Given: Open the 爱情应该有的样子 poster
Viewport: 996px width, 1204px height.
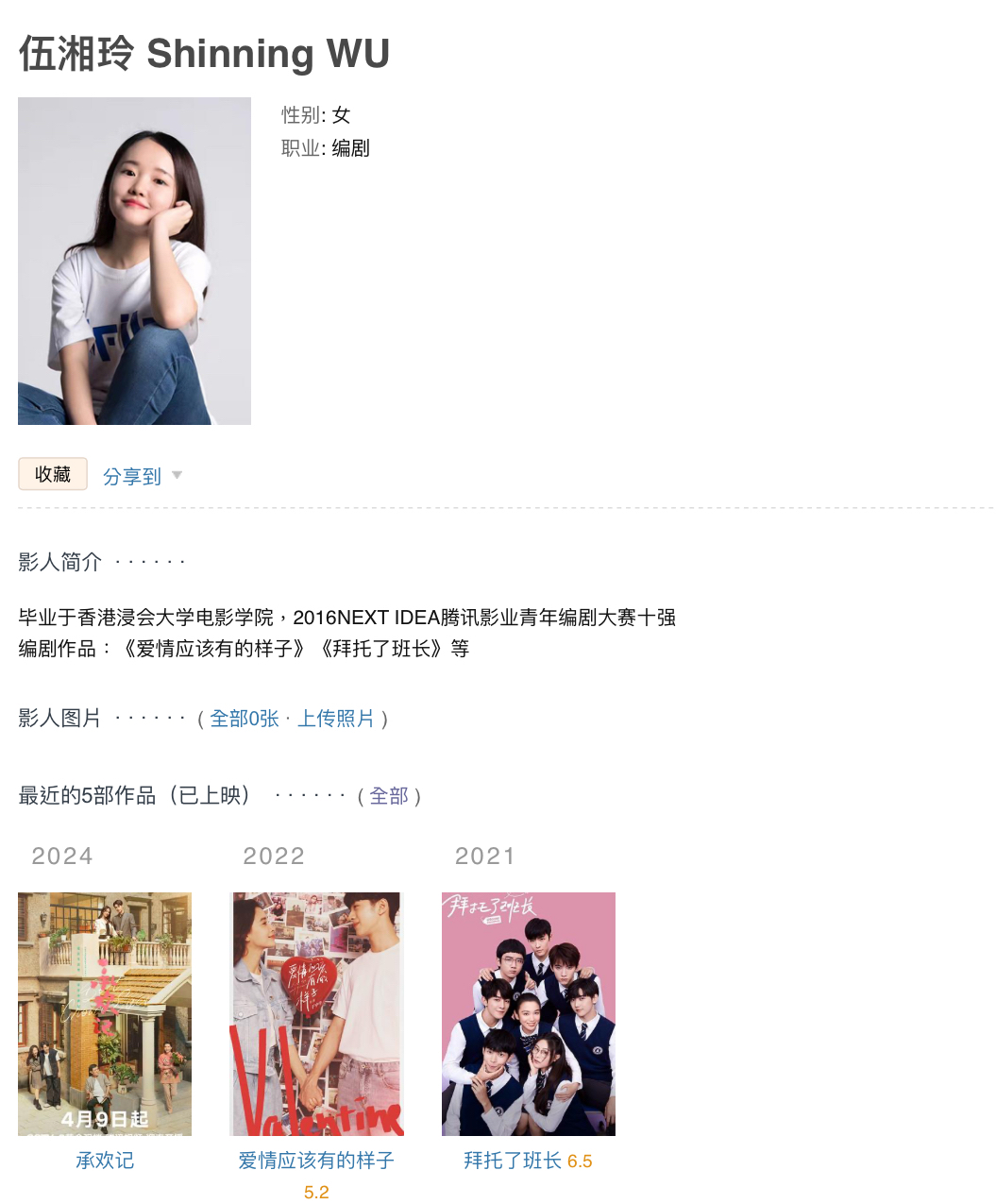Looking at the screenshot, I should click(316, 1013).
